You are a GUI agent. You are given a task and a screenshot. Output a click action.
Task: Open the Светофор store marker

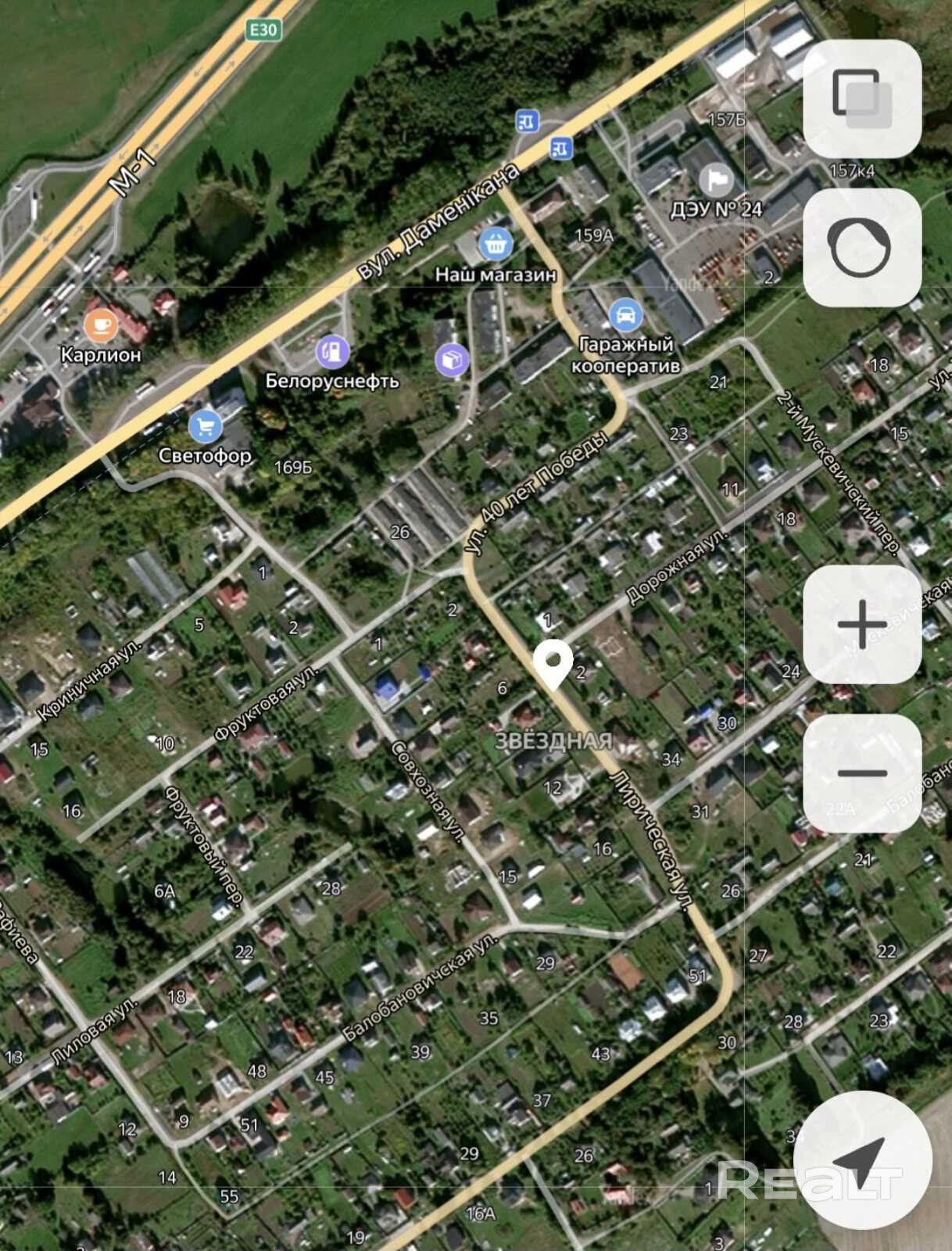click(206, 427)
